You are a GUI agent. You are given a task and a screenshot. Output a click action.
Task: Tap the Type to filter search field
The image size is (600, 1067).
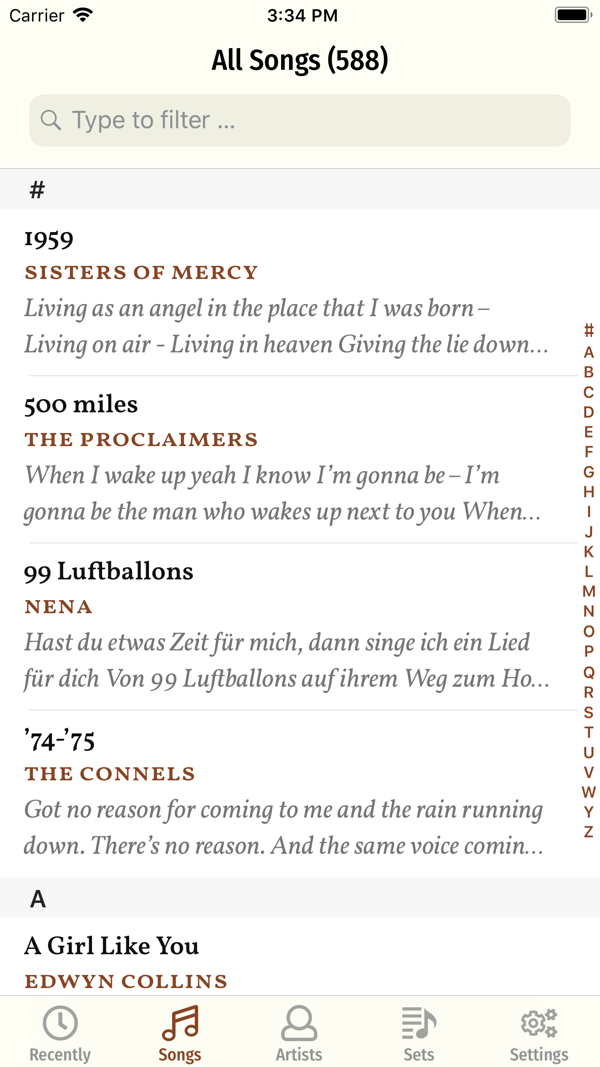point(299,120)
